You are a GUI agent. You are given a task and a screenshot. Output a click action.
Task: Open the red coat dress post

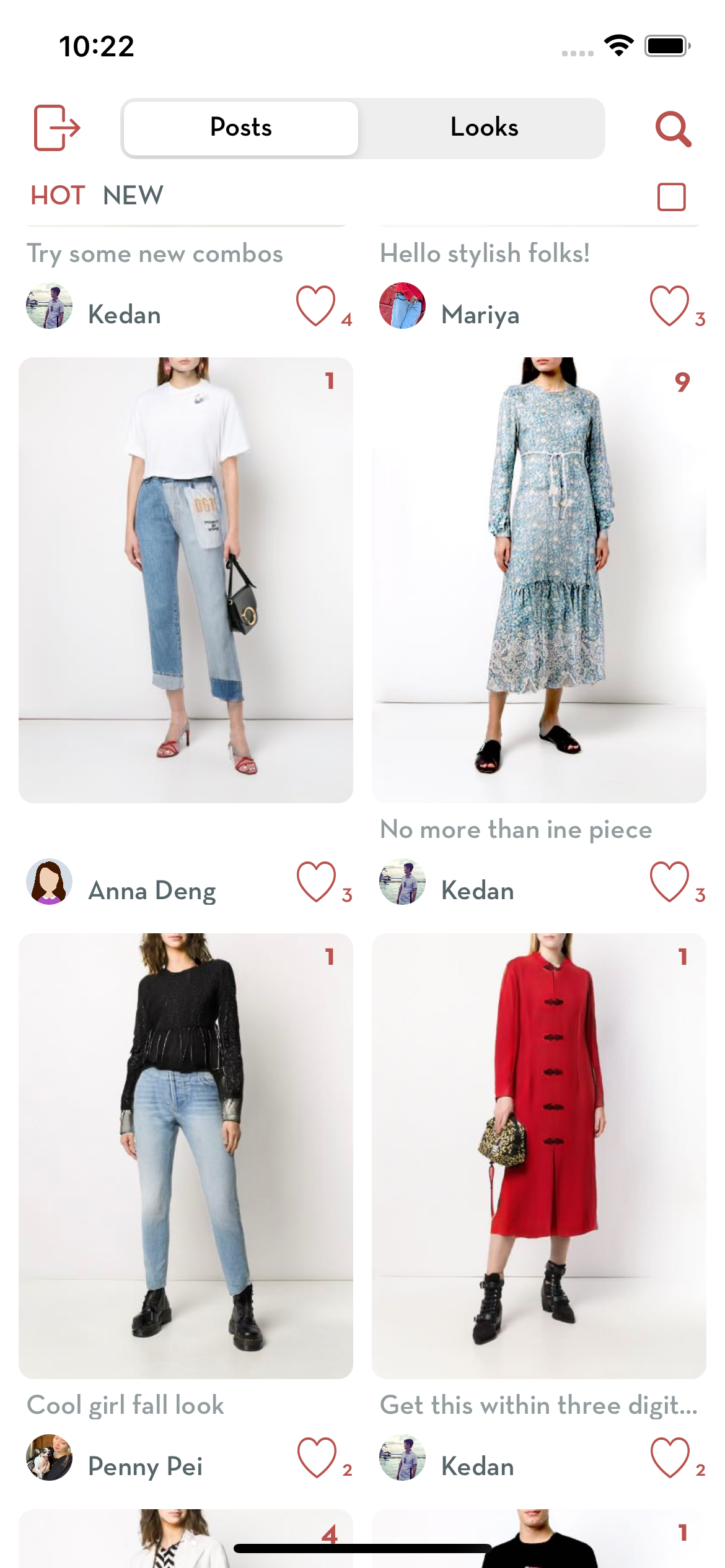coord(538,1156)
